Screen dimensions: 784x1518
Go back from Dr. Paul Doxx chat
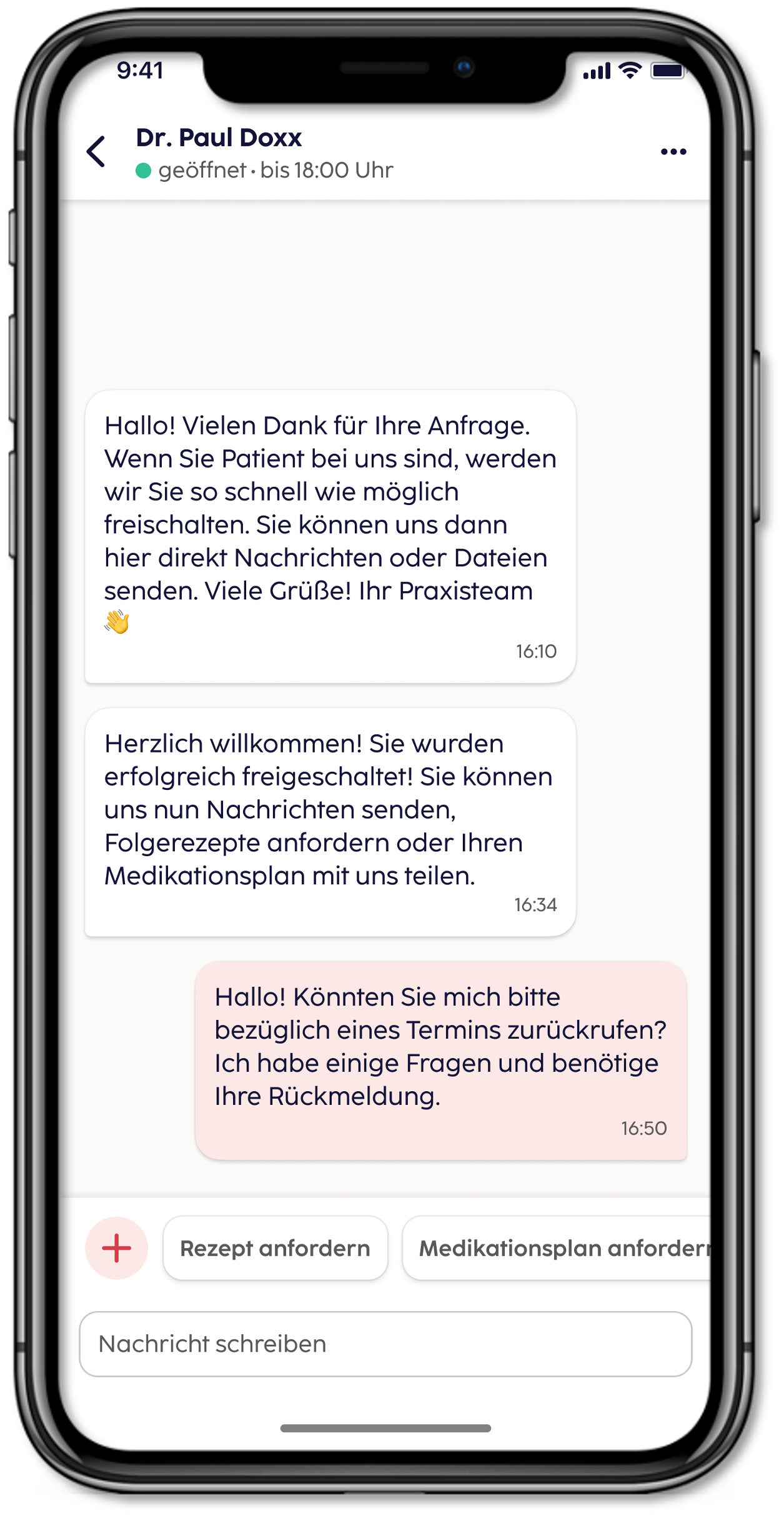[96, 152]
